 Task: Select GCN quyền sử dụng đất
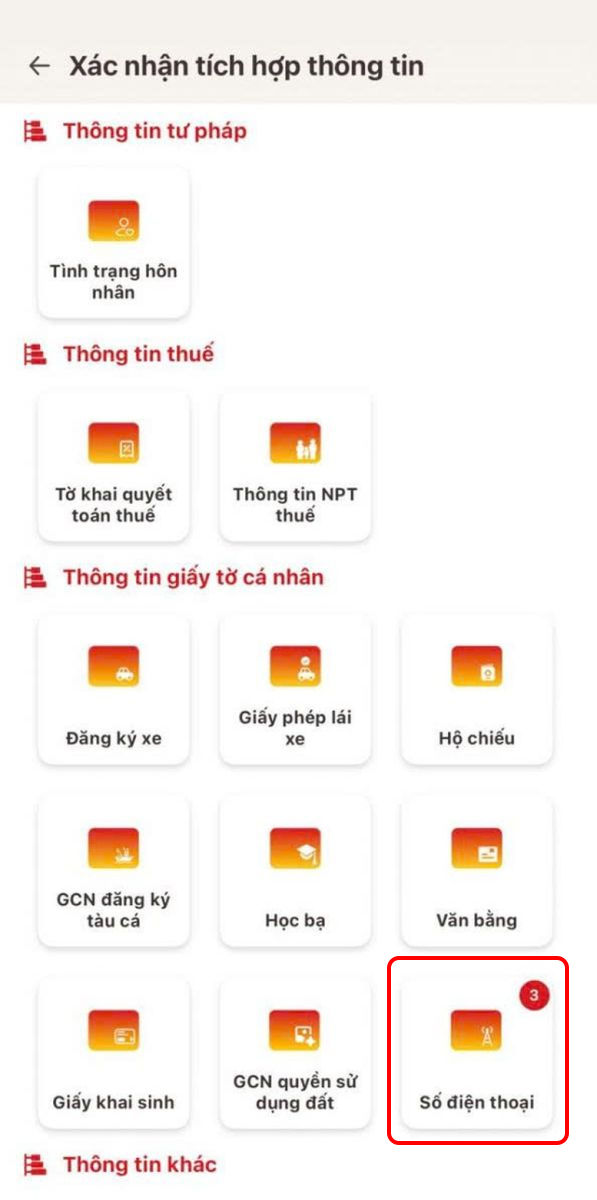coord(295,1054)
